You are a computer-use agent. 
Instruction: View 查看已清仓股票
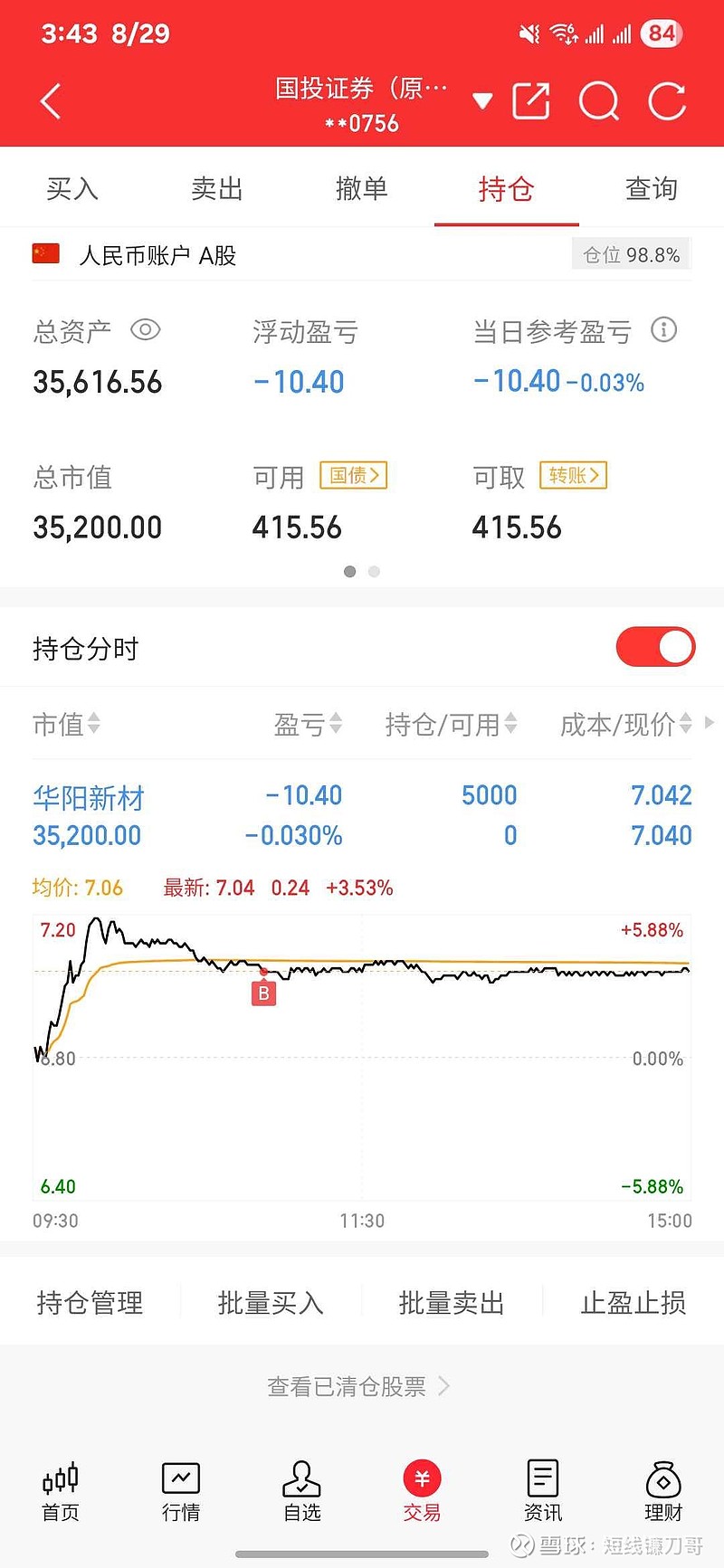click(x=358, y=1386)
